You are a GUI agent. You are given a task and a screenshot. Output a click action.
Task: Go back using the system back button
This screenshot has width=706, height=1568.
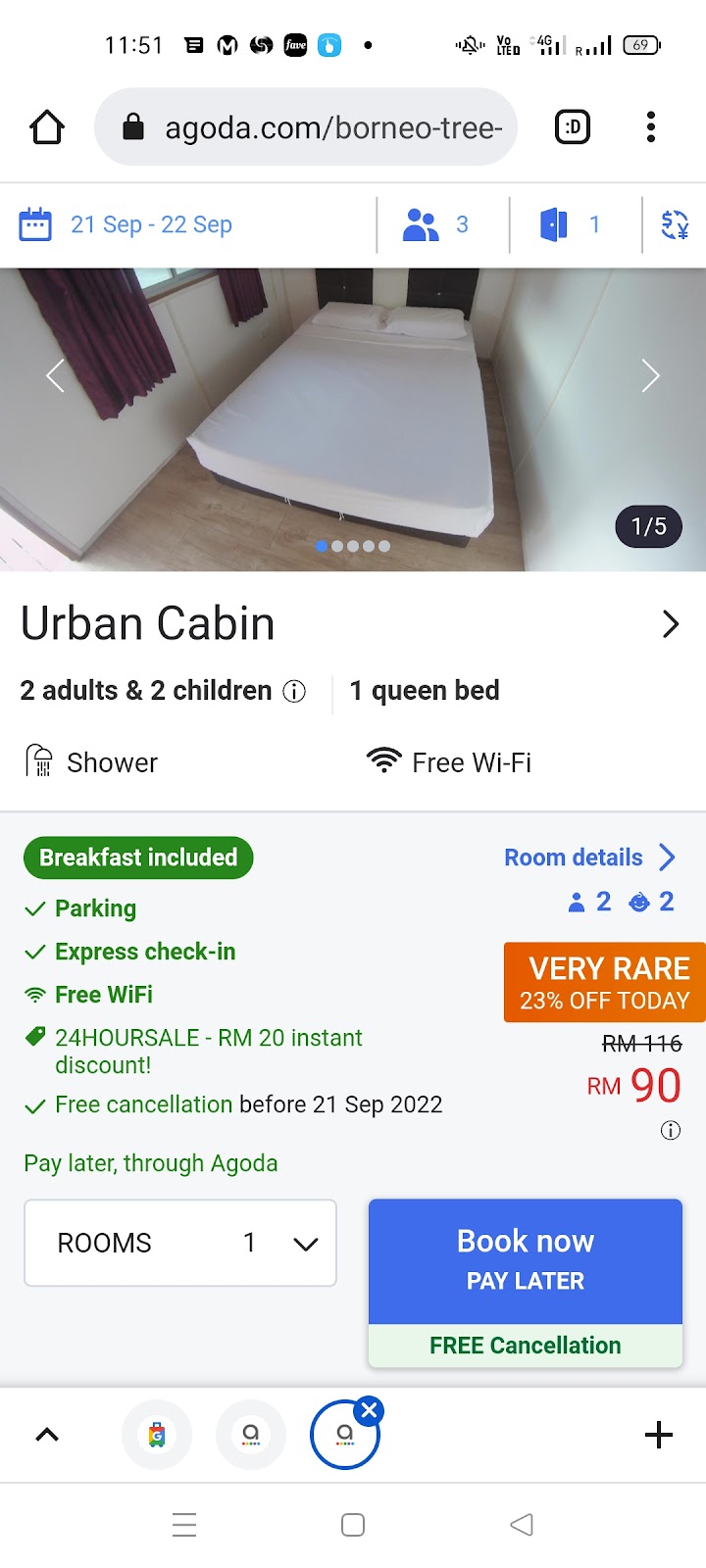tap(522, 1525)
